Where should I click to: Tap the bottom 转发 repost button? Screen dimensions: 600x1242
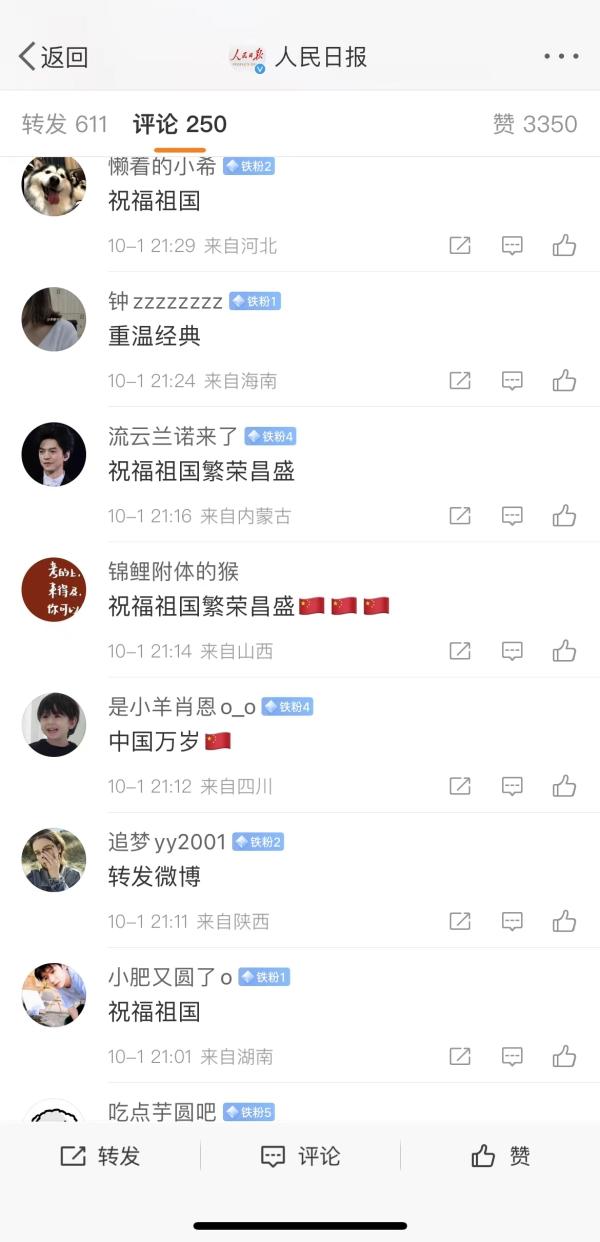(100, 1156)
